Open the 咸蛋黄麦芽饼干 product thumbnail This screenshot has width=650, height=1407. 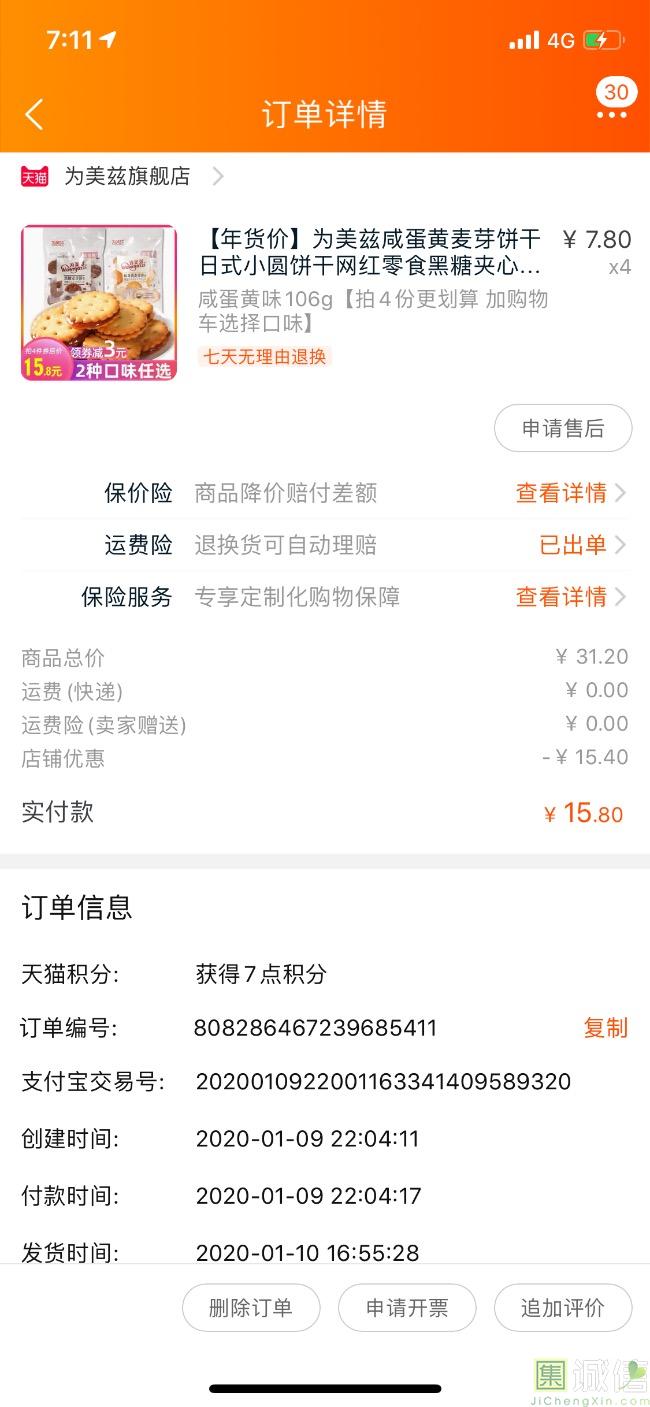pos(99,302)
